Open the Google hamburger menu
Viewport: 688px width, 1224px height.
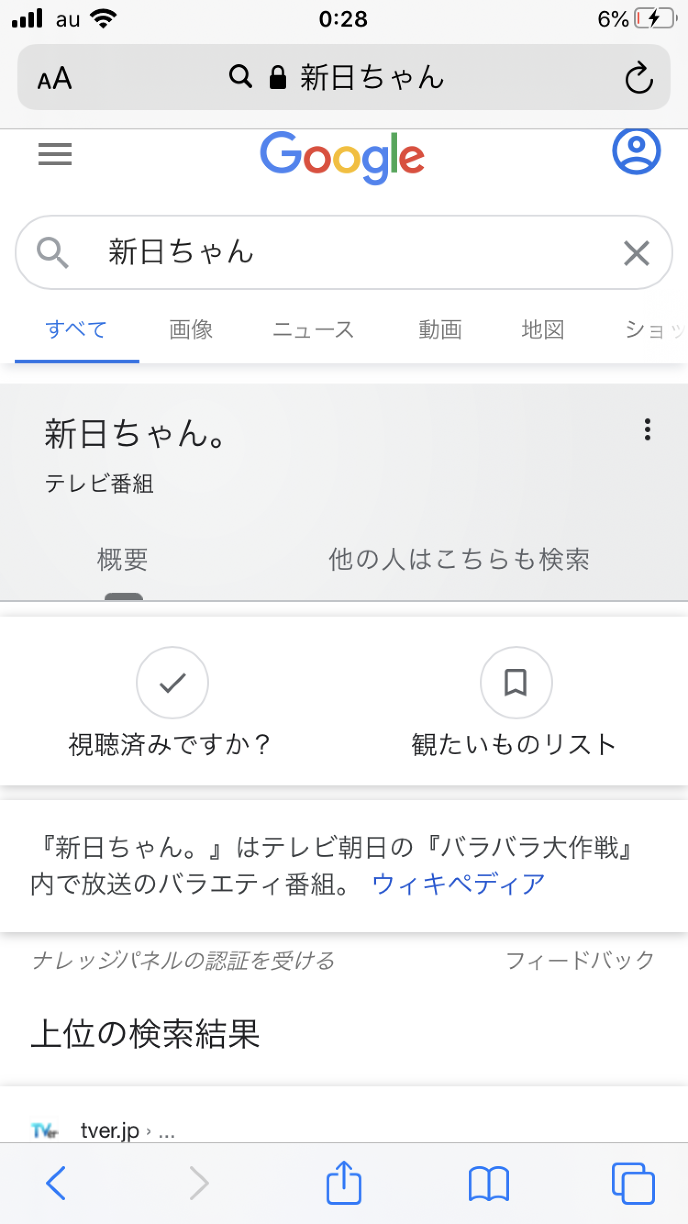(55, 154)
